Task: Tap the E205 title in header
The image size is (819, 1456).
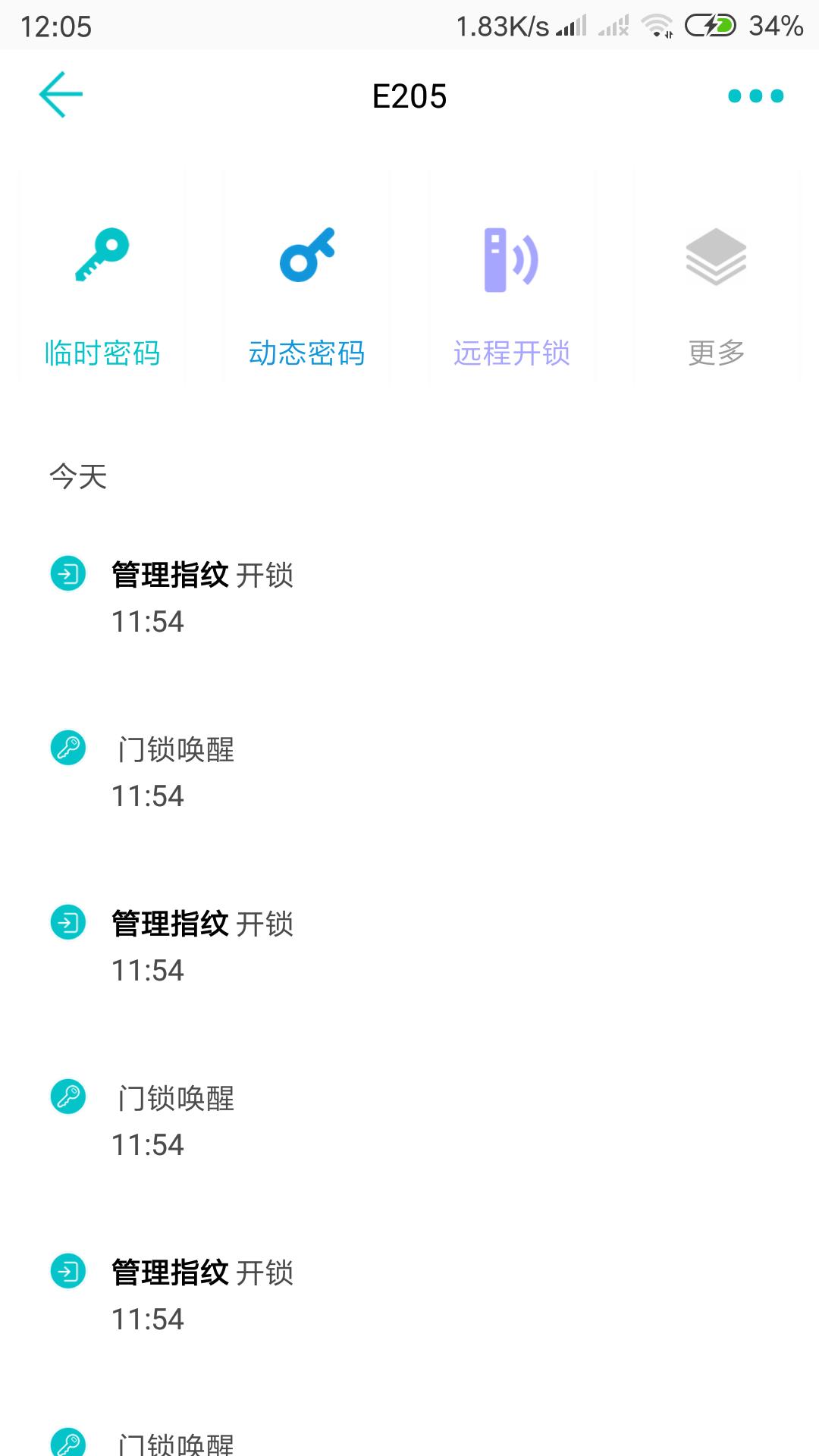Action: 409,96
